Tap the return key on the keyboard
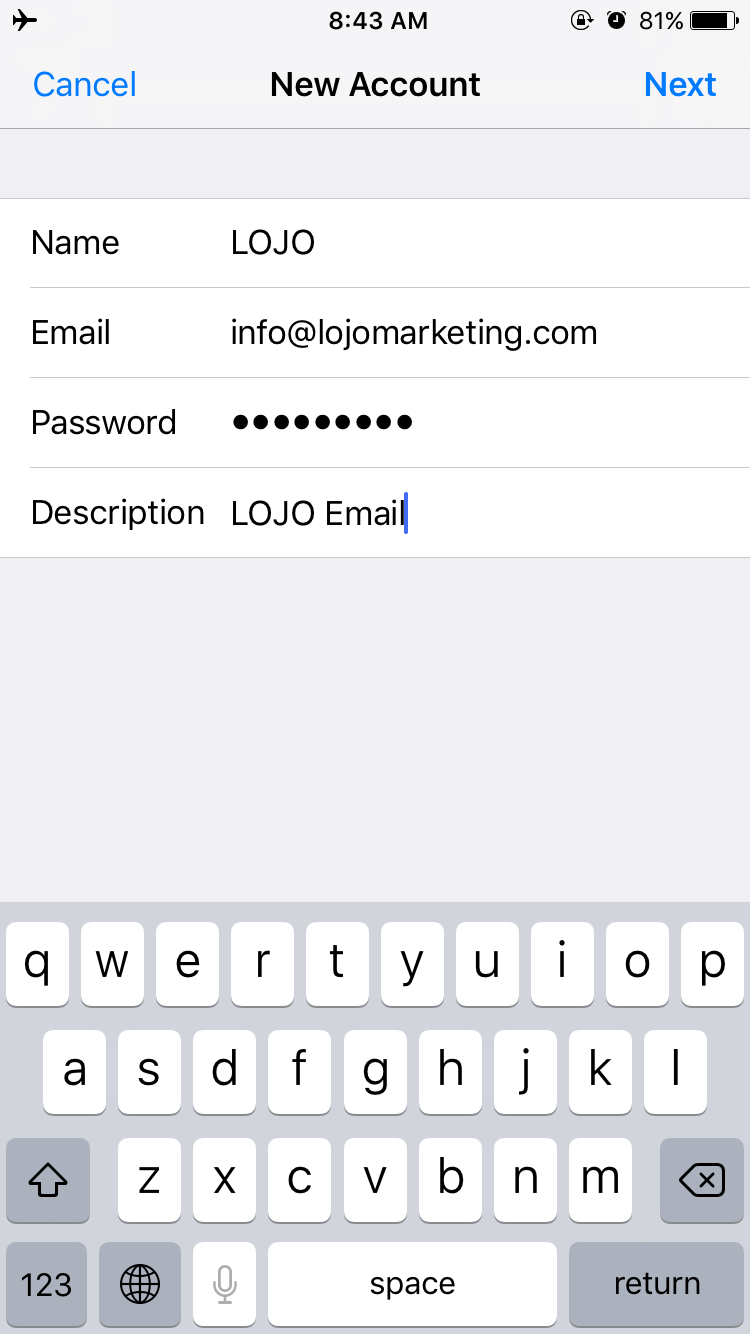Viewport: 750px width, 1334px height. (x=657, y=1284)
